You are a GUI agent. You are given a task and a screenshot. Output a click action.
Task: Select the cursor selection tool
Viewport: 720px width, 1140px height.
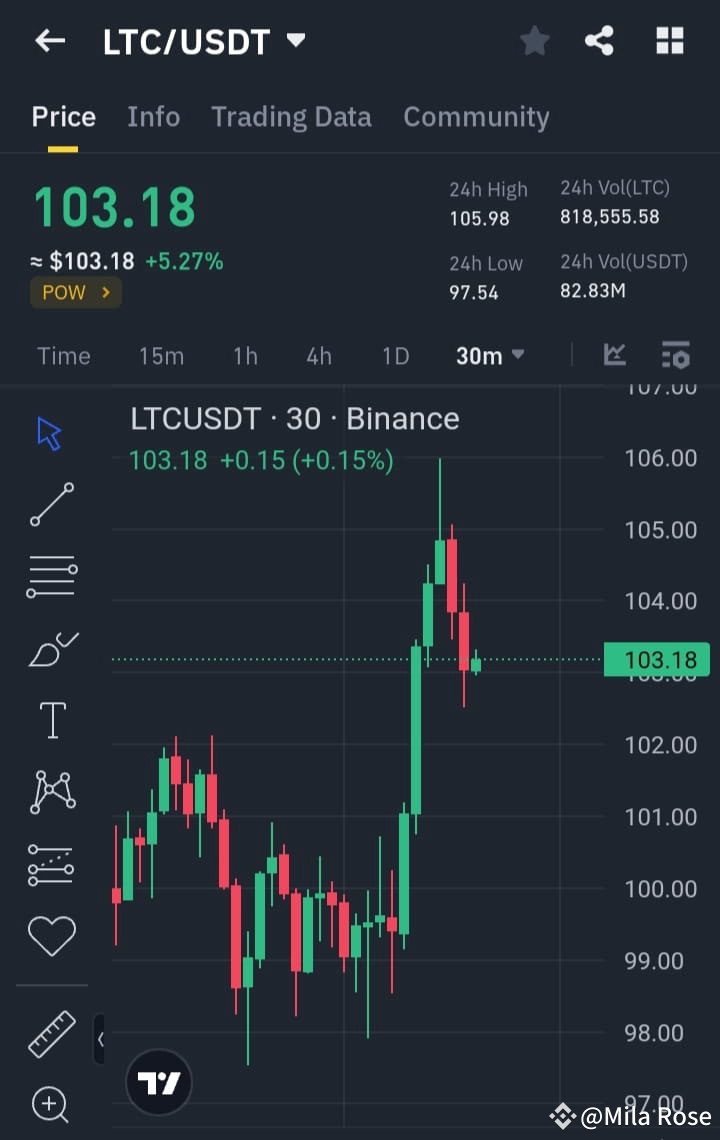coord(50,432)
